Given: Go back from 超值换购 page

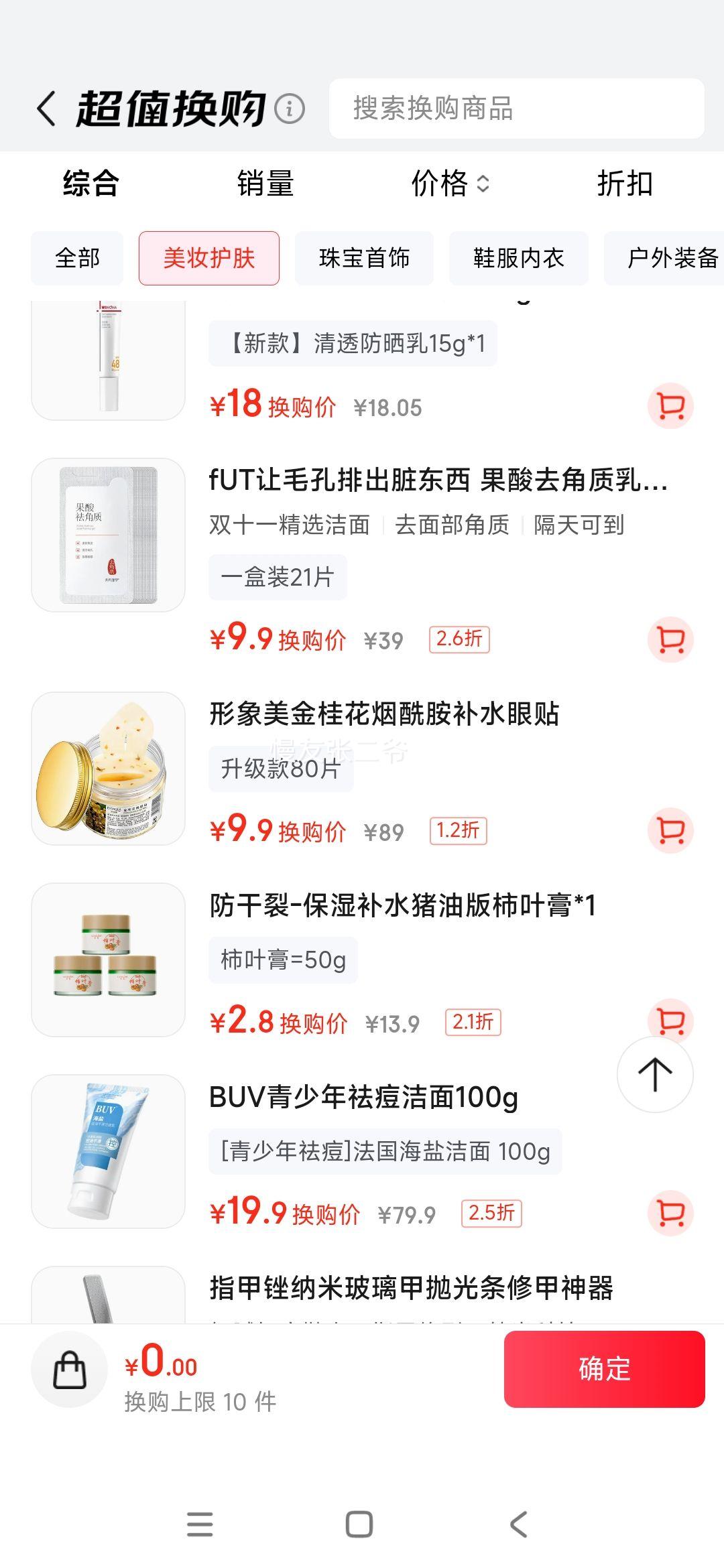Looking at the screenshot, I should coord(46,109).
